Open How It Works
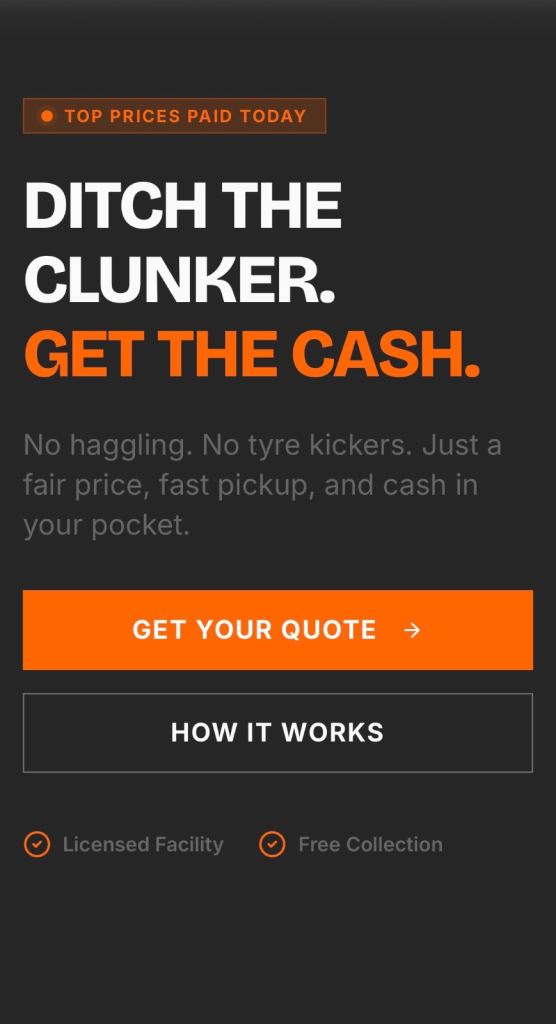 pyautogui.click(x=278, y=733)
